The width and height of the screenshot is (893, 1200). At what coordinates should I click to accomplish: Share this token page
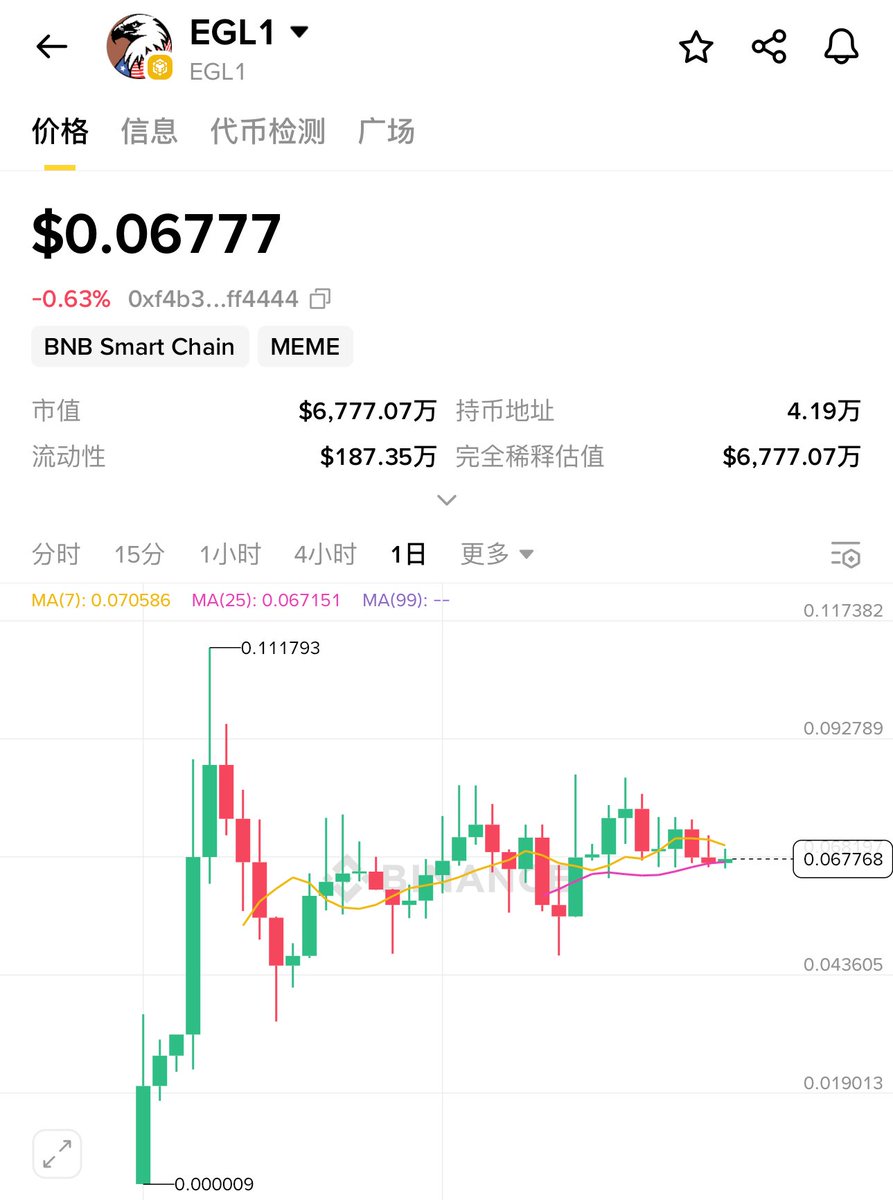(x=769, y=47)
